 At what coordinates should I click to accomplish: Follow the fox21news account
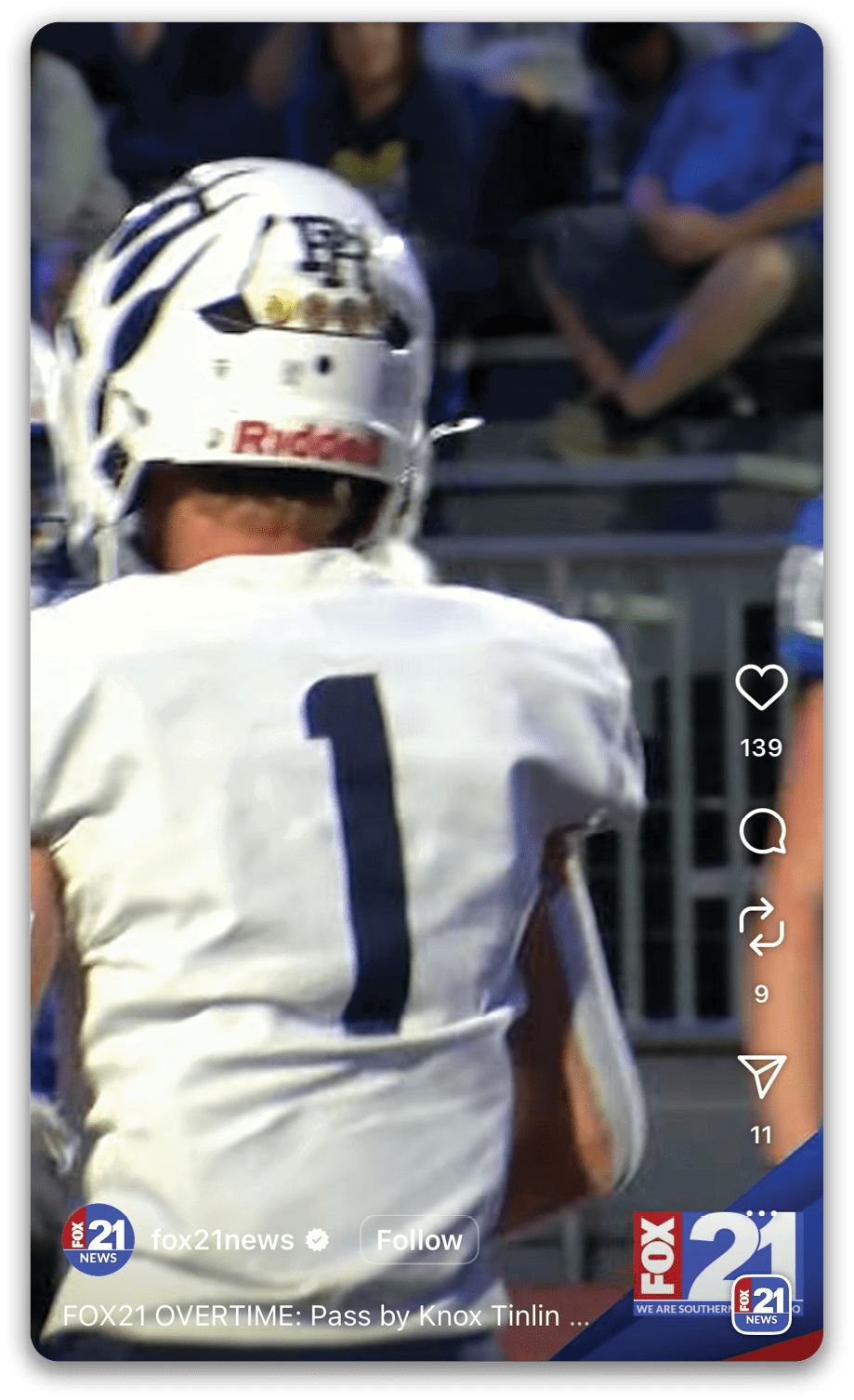[419, 1240]
